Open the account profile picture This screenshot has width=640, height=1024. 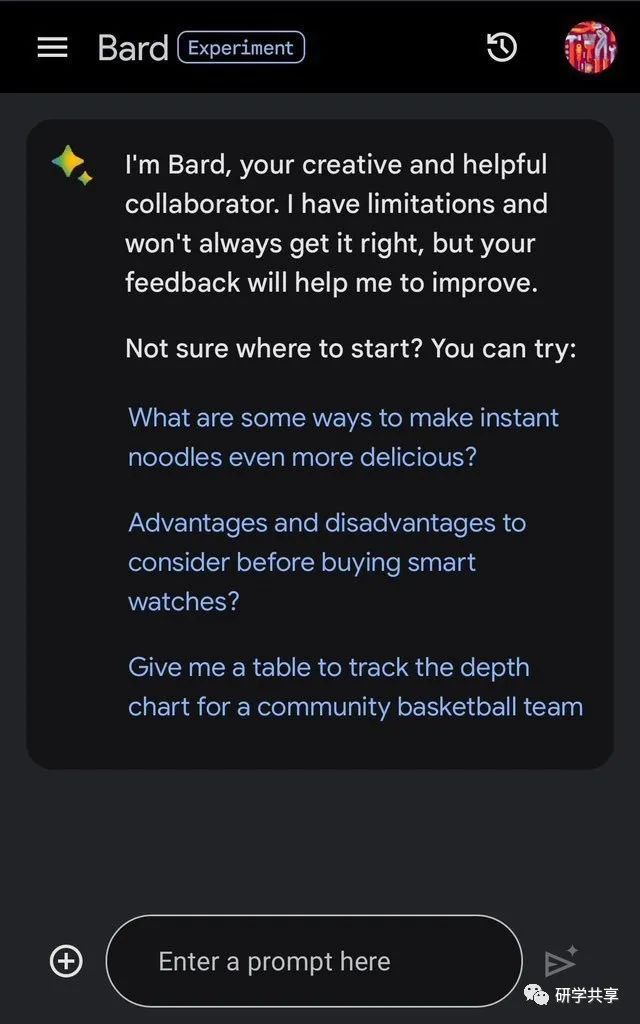pos(591,47)
